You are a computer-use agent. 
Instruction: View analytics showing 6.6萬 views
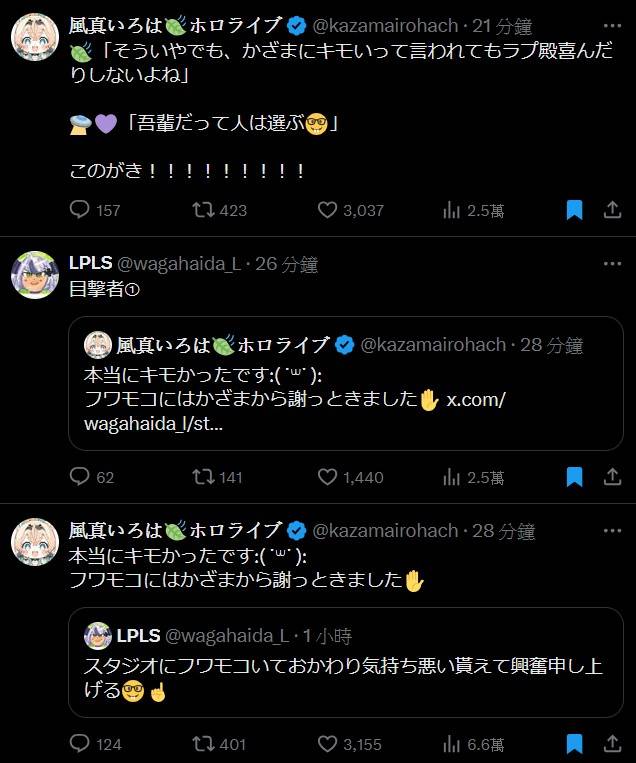452,744
